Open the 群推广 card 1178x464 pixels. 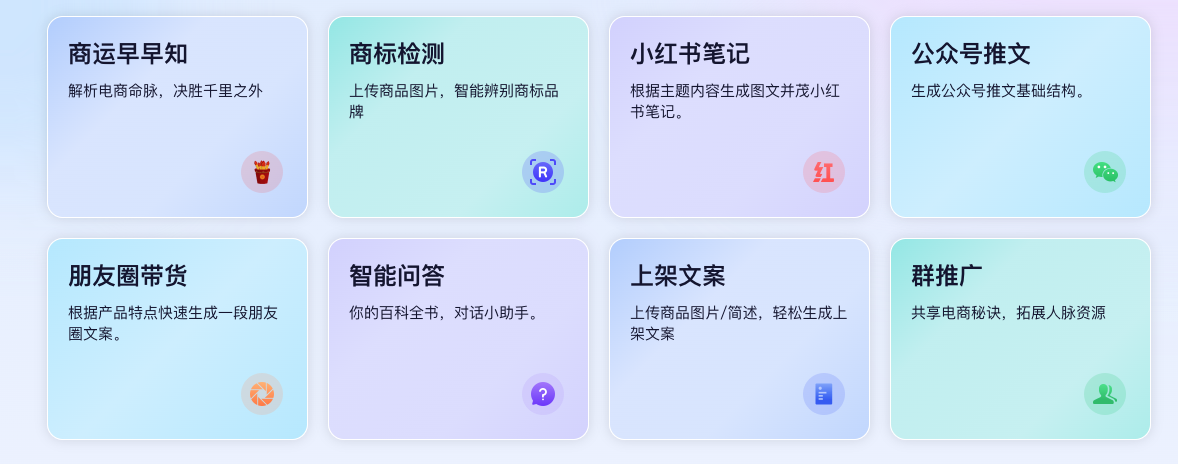pos(1020,339)
